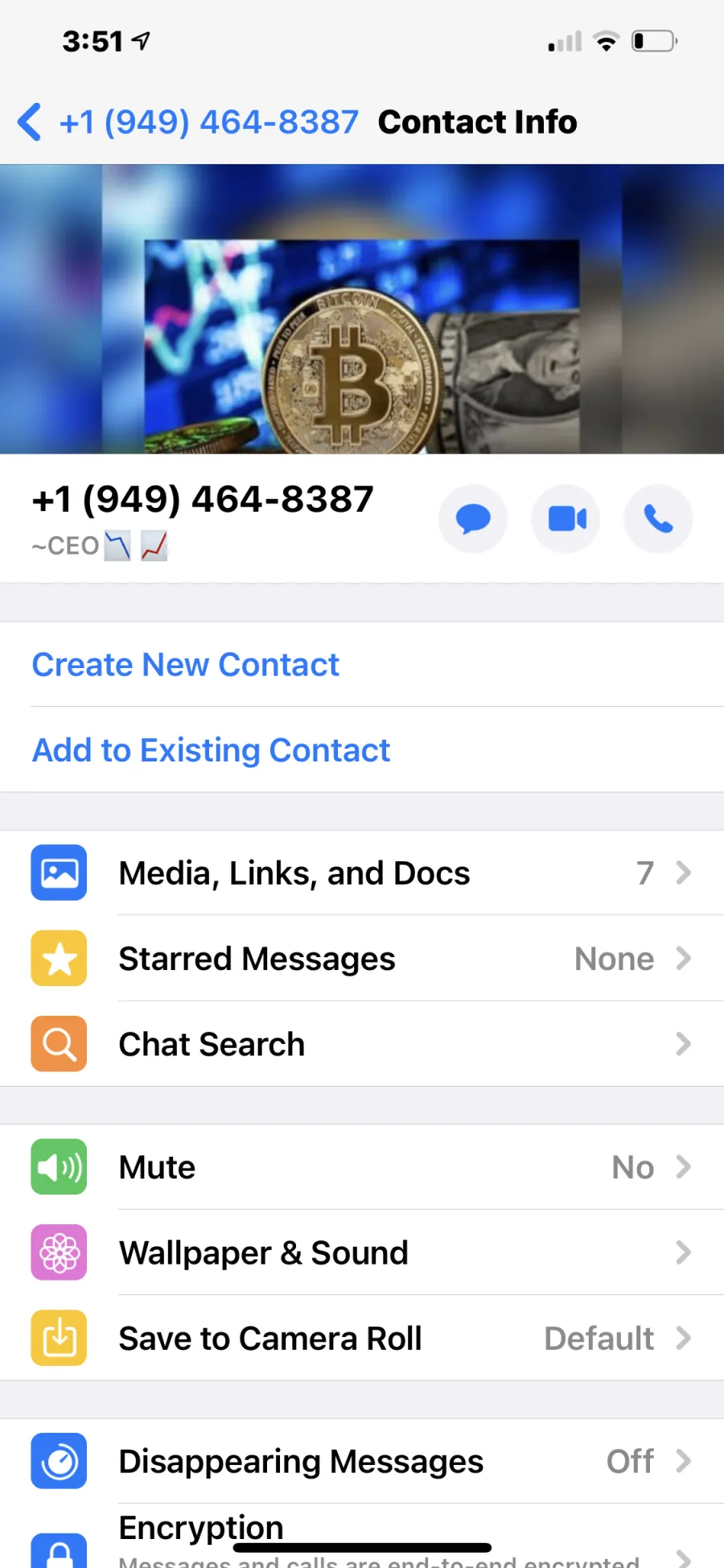Open Chat Search

pos(362,1044)
